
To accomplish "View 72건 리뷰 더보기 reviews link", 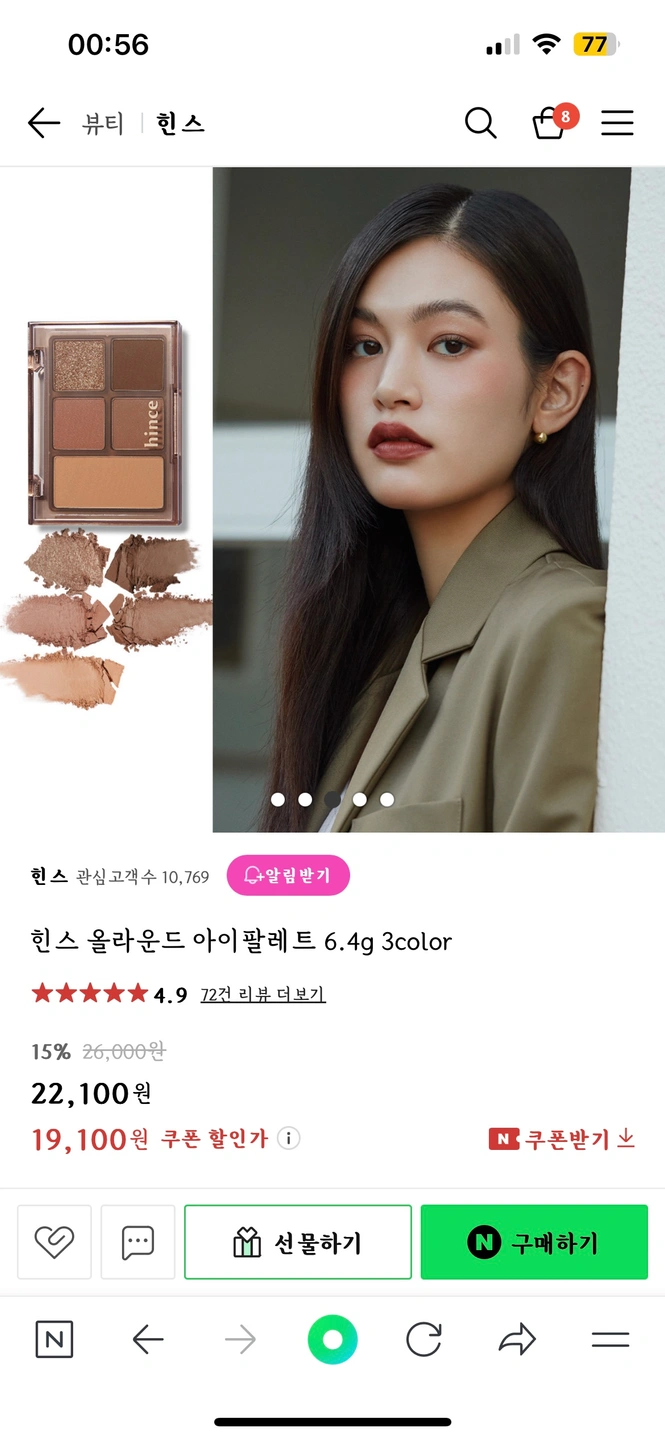I will [263, 994].
